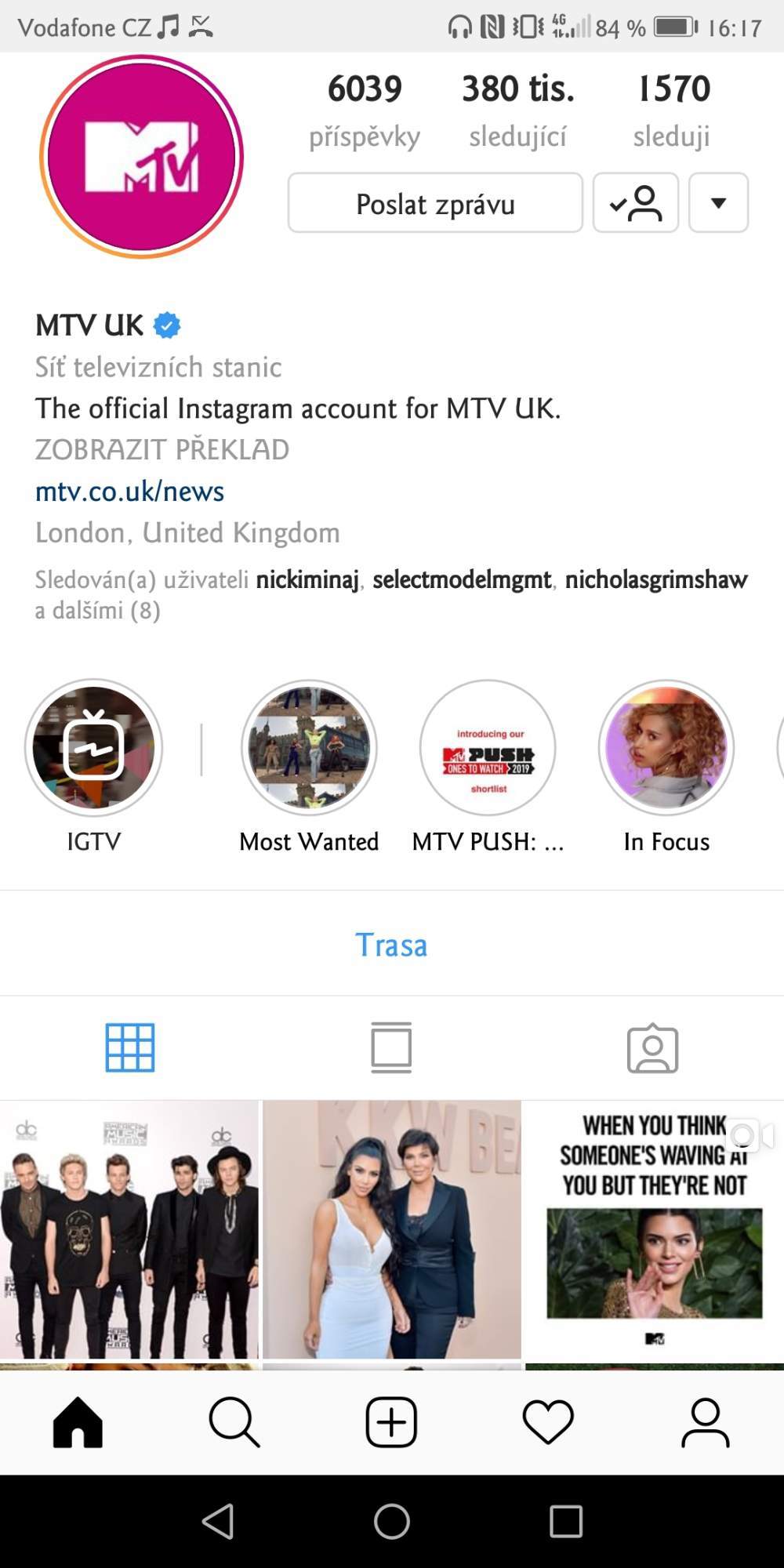Switch to grid view of posts

pos(130,1047)
